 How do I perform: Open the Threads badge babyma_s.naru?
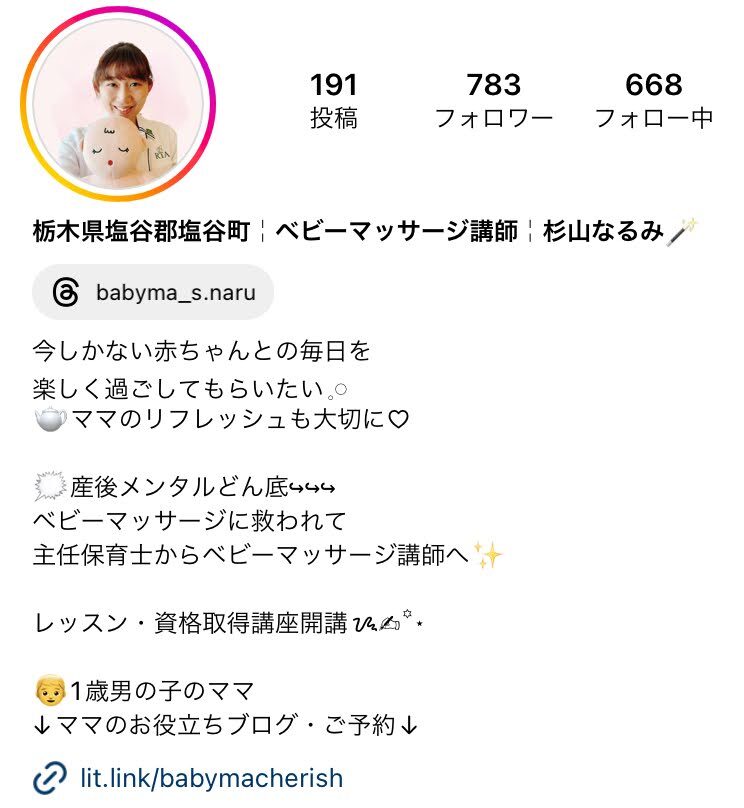click(153, 293)
